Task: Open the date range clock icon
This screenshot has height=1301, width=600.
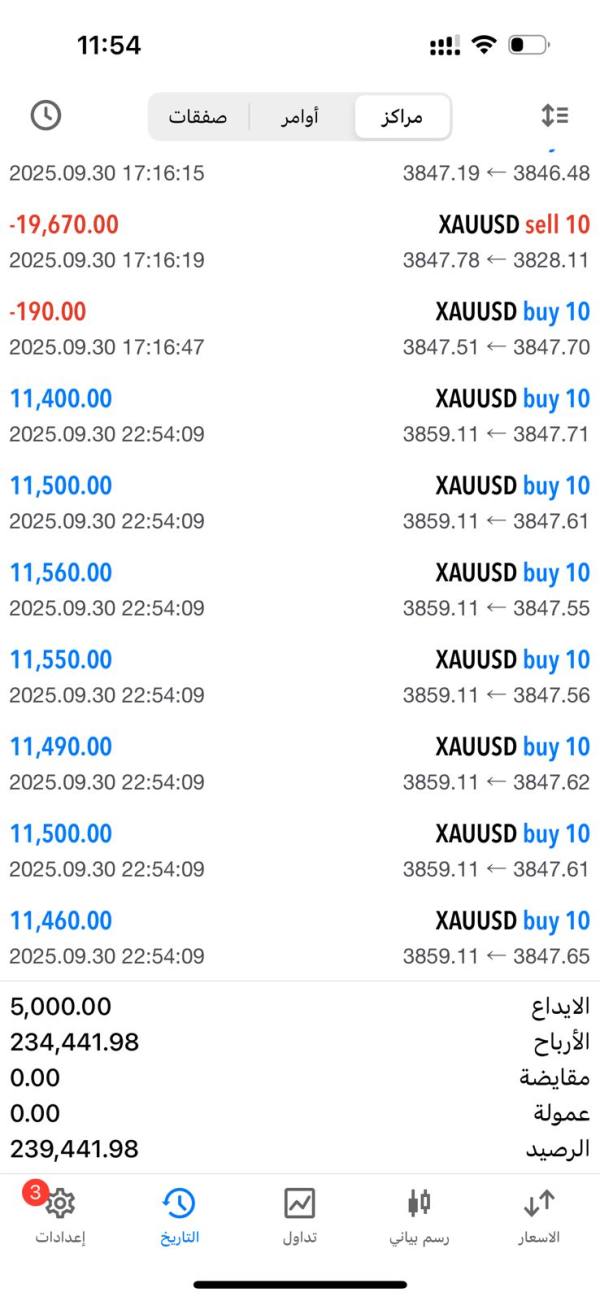Action: [45, 115]
